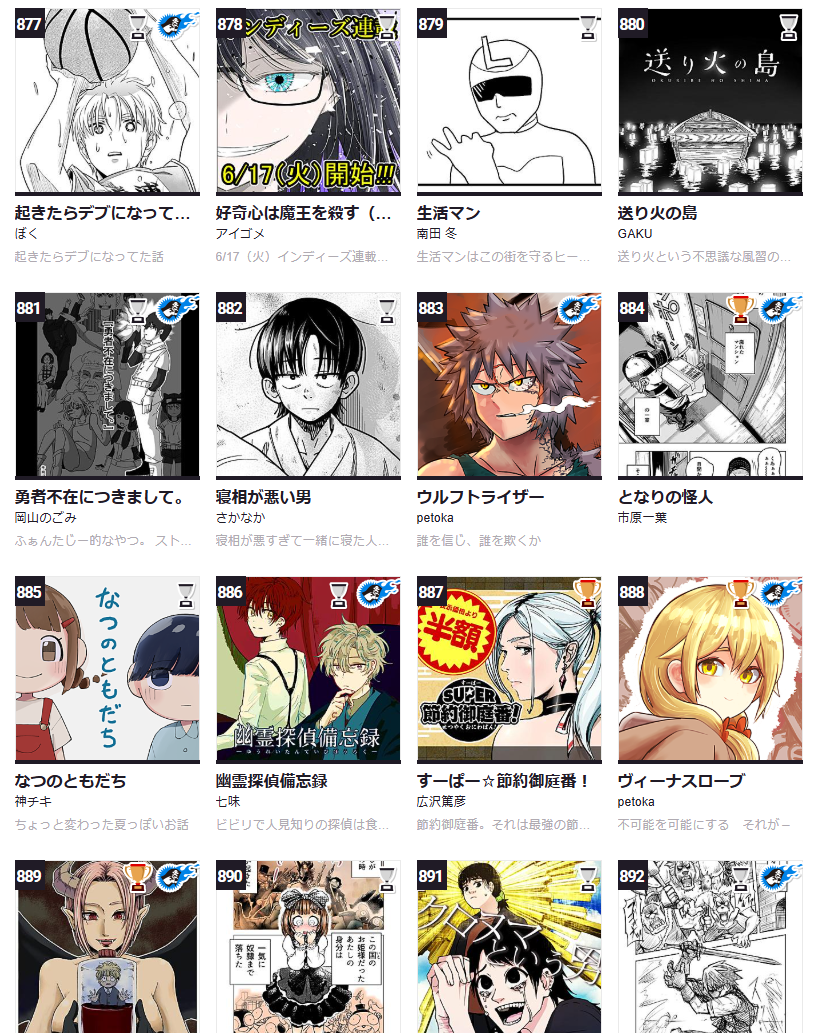Open the manga ranked 889
This screenshot has height=1033, width=820.
click(107, 946)
